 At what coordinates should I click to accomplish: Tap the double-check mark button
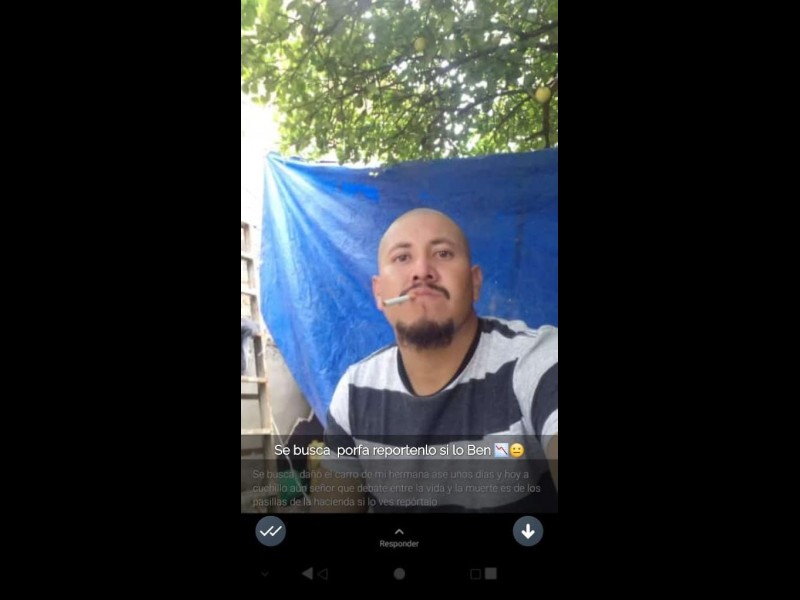click(270, 531)
